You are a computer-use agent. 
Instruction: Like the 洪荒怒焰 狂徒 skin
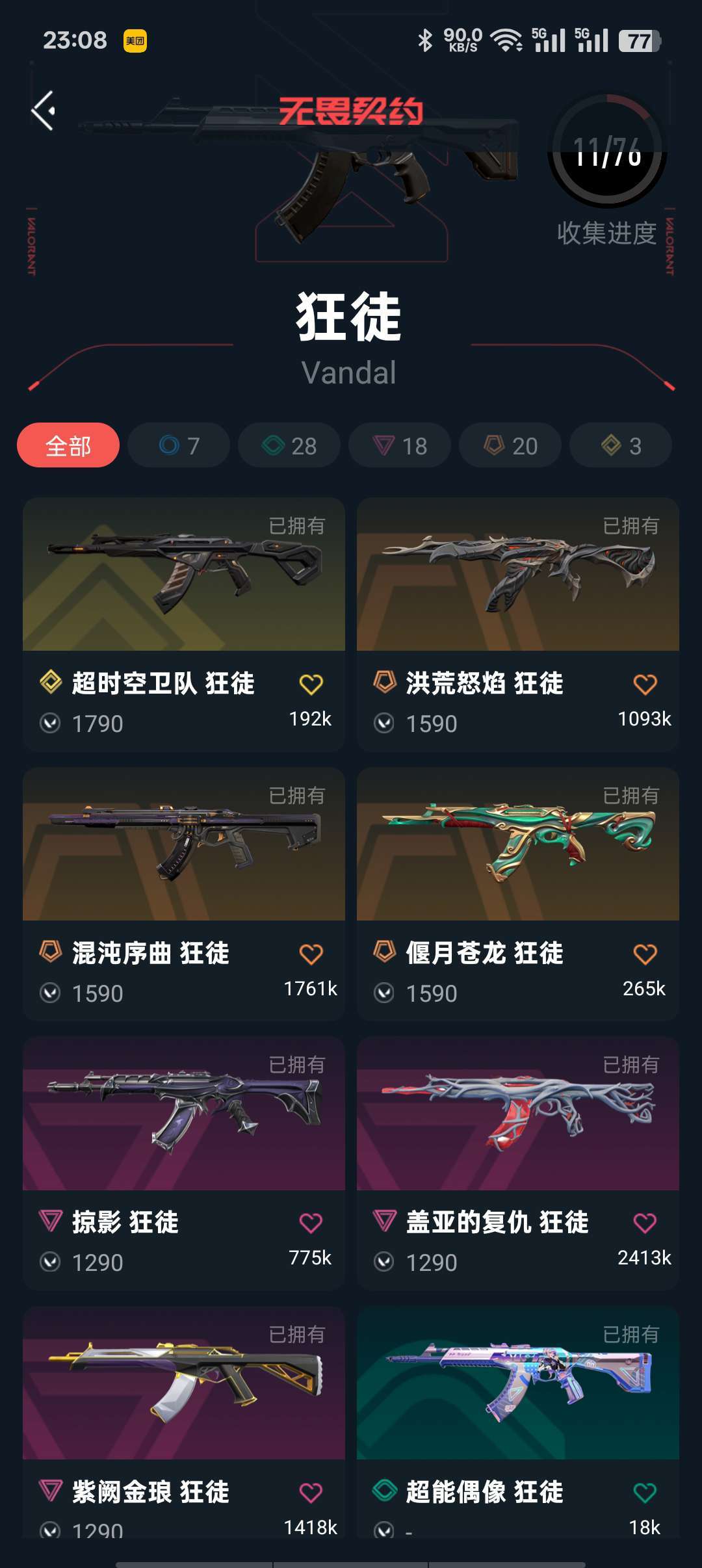click(x=645, y=684)
